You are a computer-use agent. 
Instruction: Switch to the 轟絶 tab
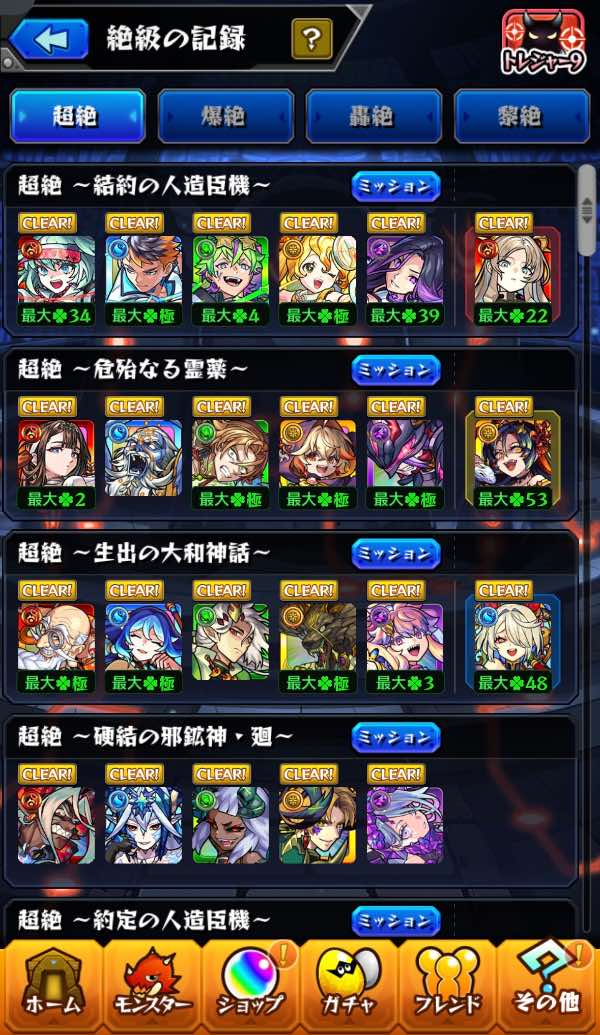click(x=374, y=116)
